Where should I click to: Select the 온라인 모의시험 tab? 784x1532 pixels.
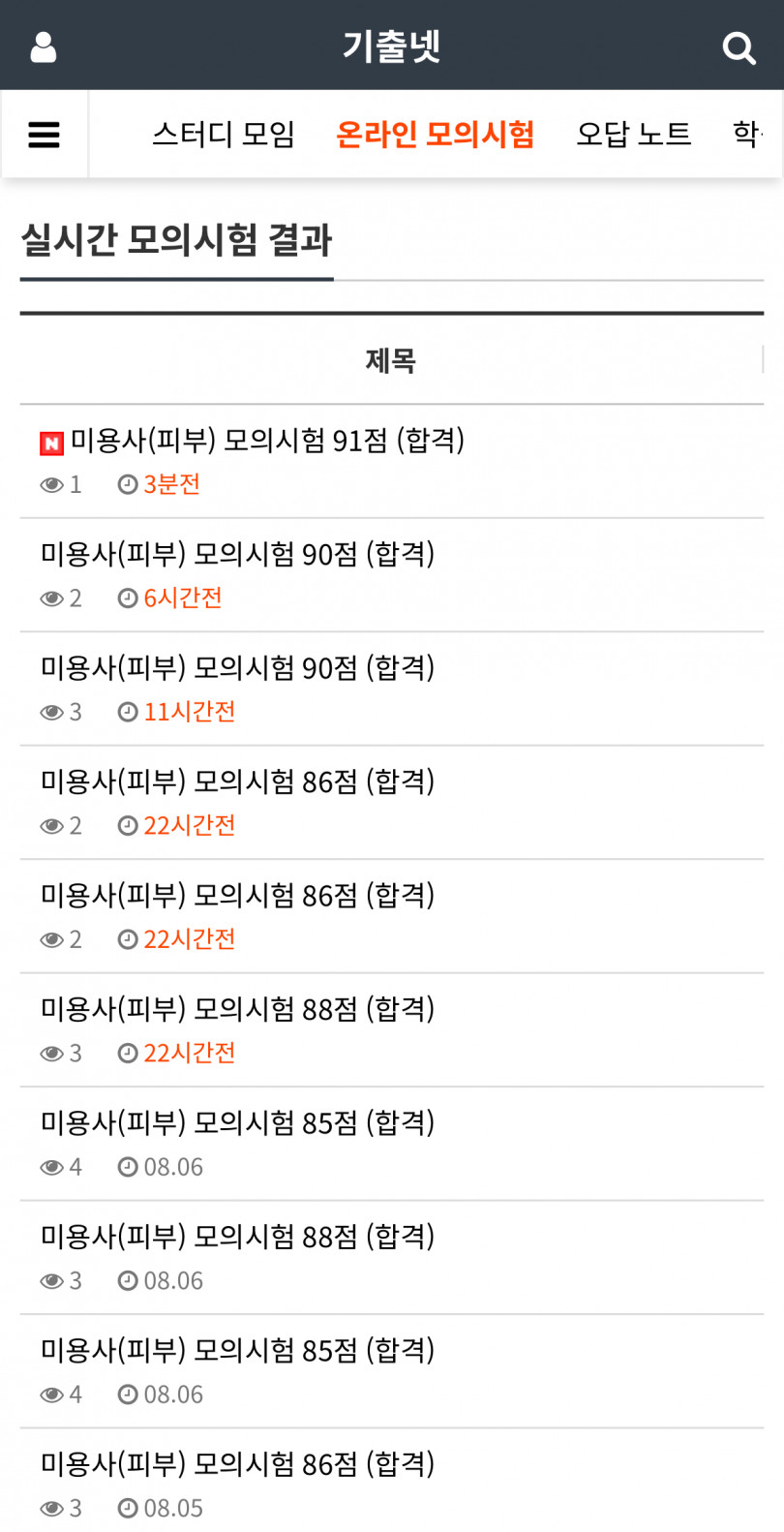(x=435, y=134)
